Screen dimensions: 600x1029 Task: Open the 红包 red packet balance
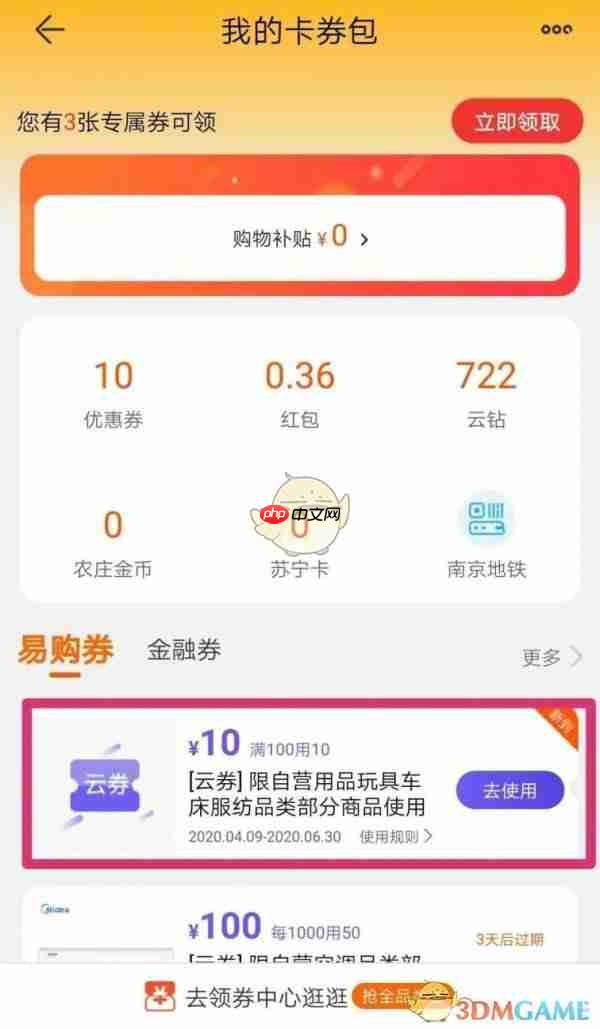click(299, 392)
